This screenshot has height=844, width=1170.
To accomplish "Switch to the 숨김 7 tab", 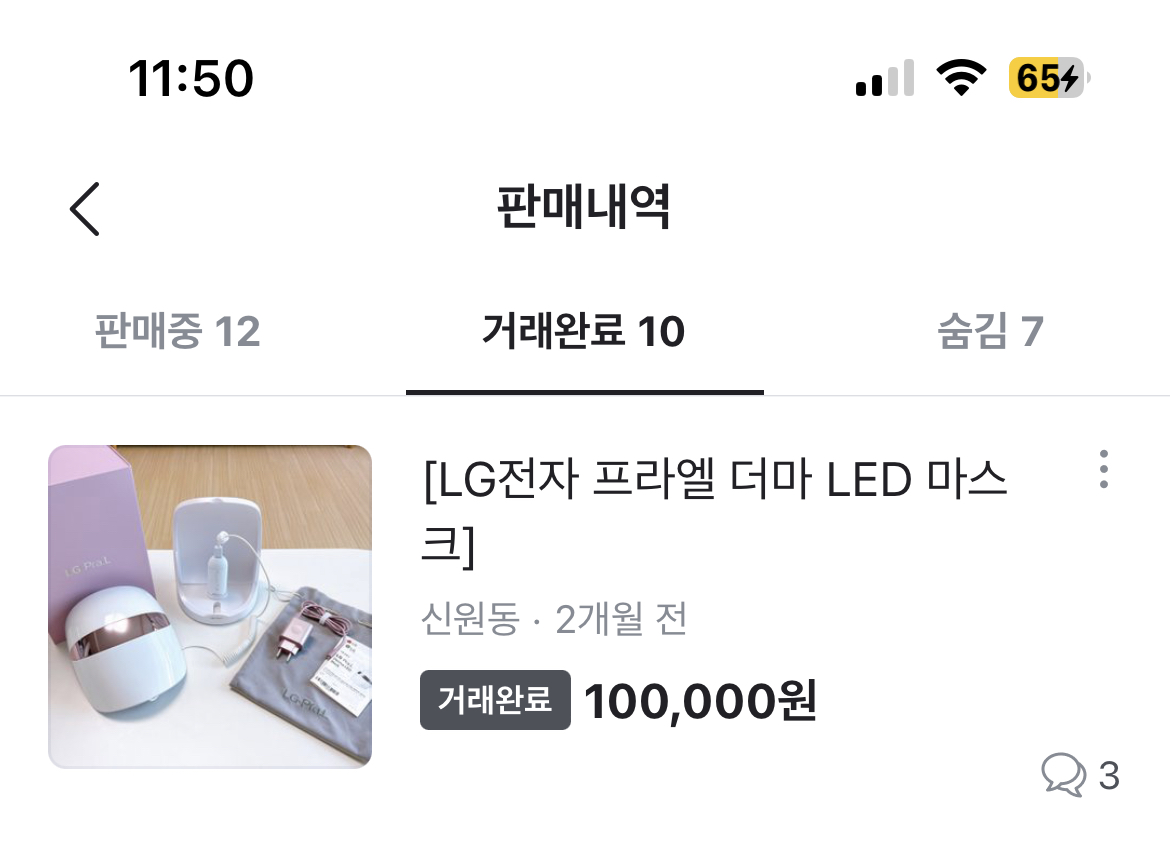I will [x=990, y=331].
